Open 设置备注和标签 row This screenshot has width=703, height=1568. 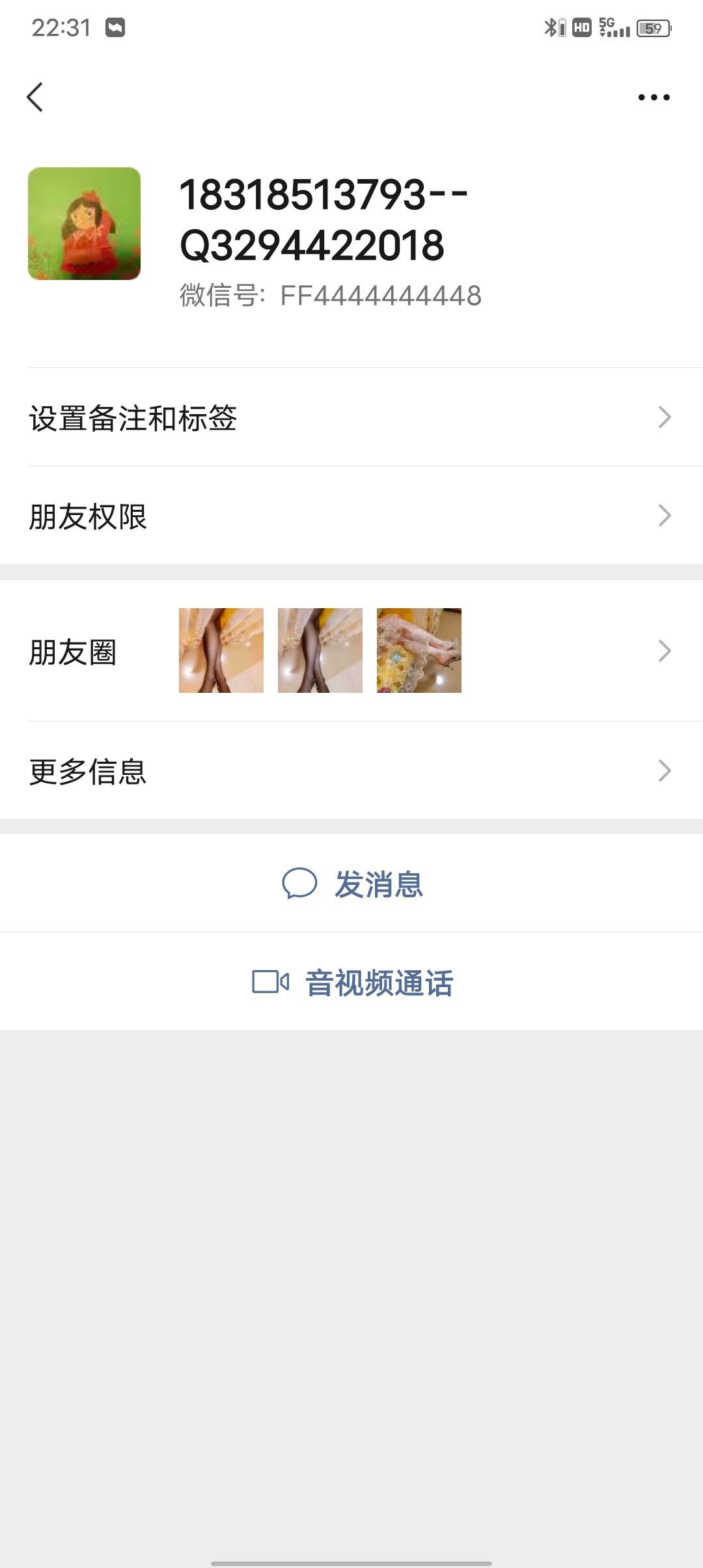351,417
